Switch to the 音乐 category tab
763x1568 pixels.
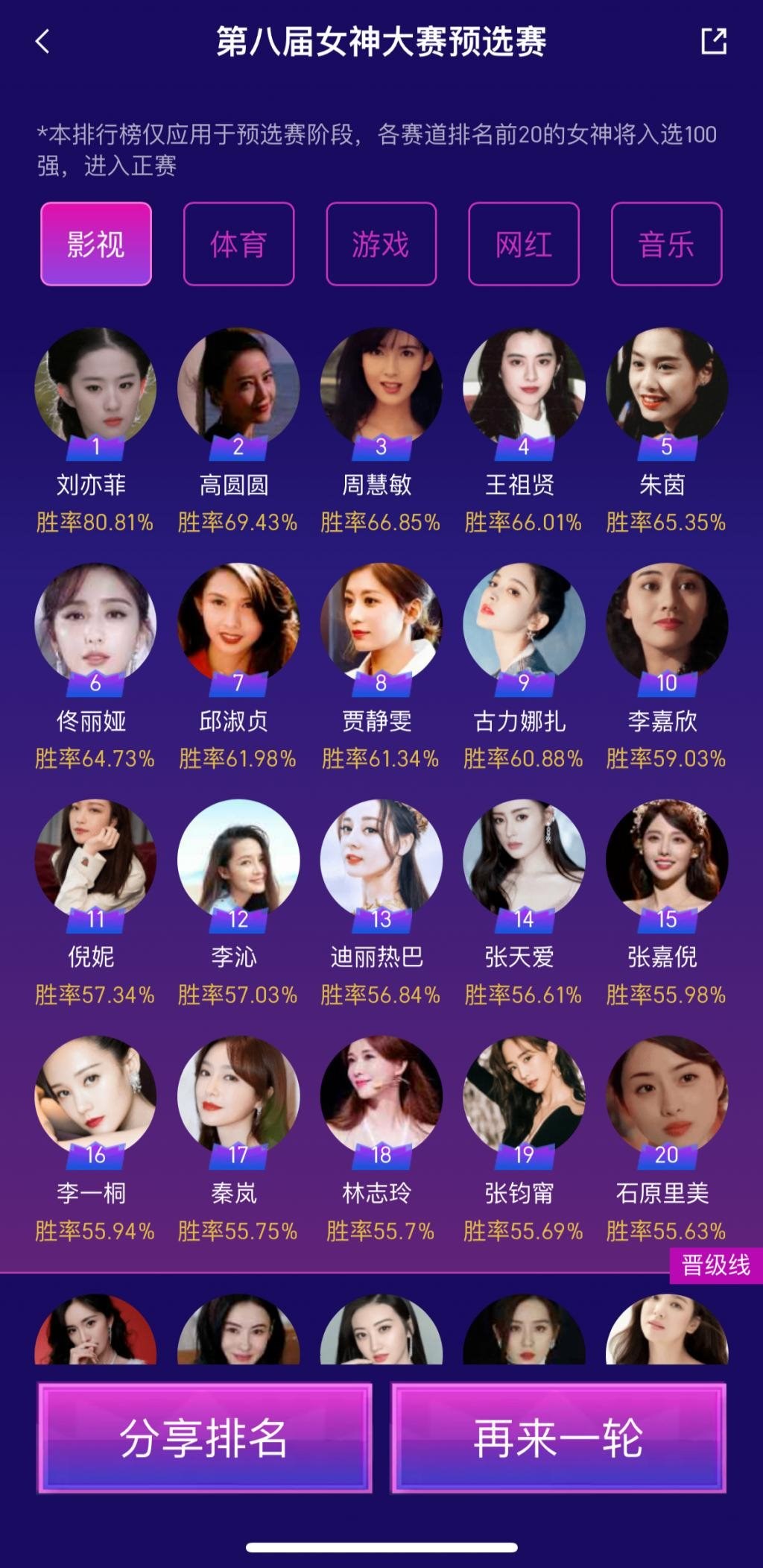coord(665,244)
